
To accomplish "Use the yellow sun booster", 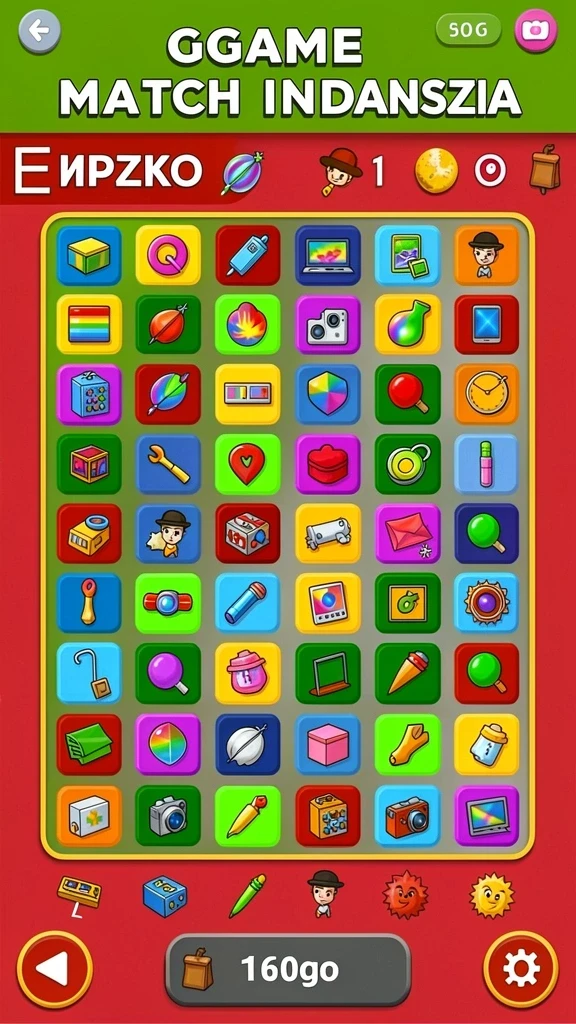I will (x=492, y=895).
